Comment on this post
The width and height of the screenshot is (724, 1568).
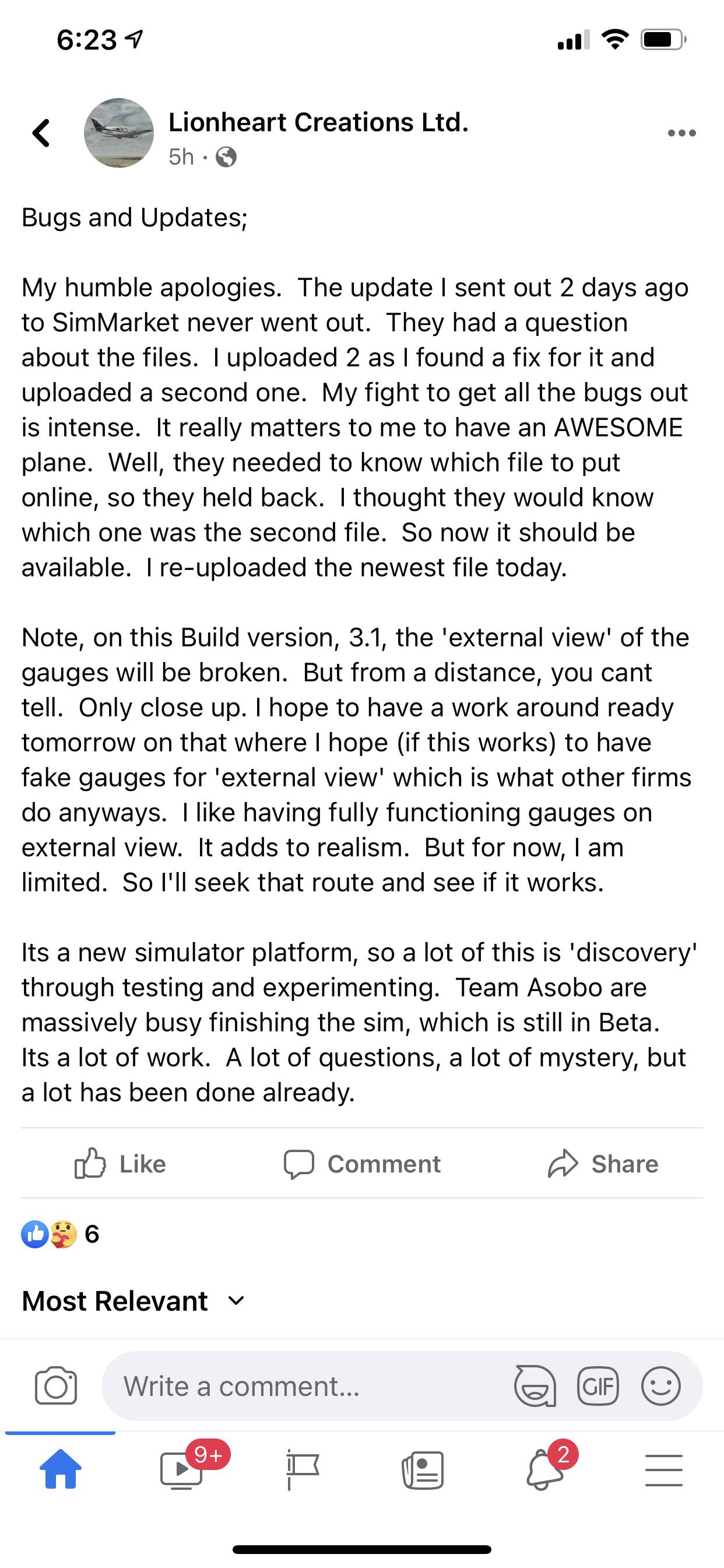coord(362,1163)
